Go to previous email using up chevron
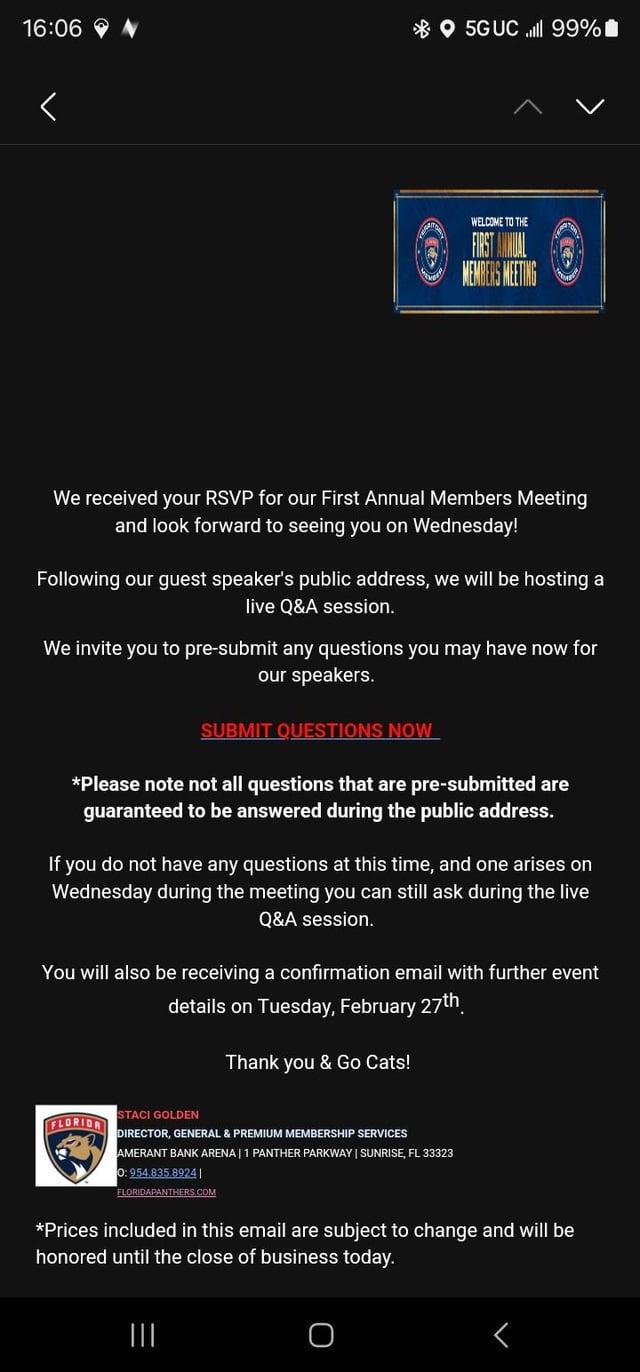This screenshot has width=640, height=1372. [x=529, y=107]
